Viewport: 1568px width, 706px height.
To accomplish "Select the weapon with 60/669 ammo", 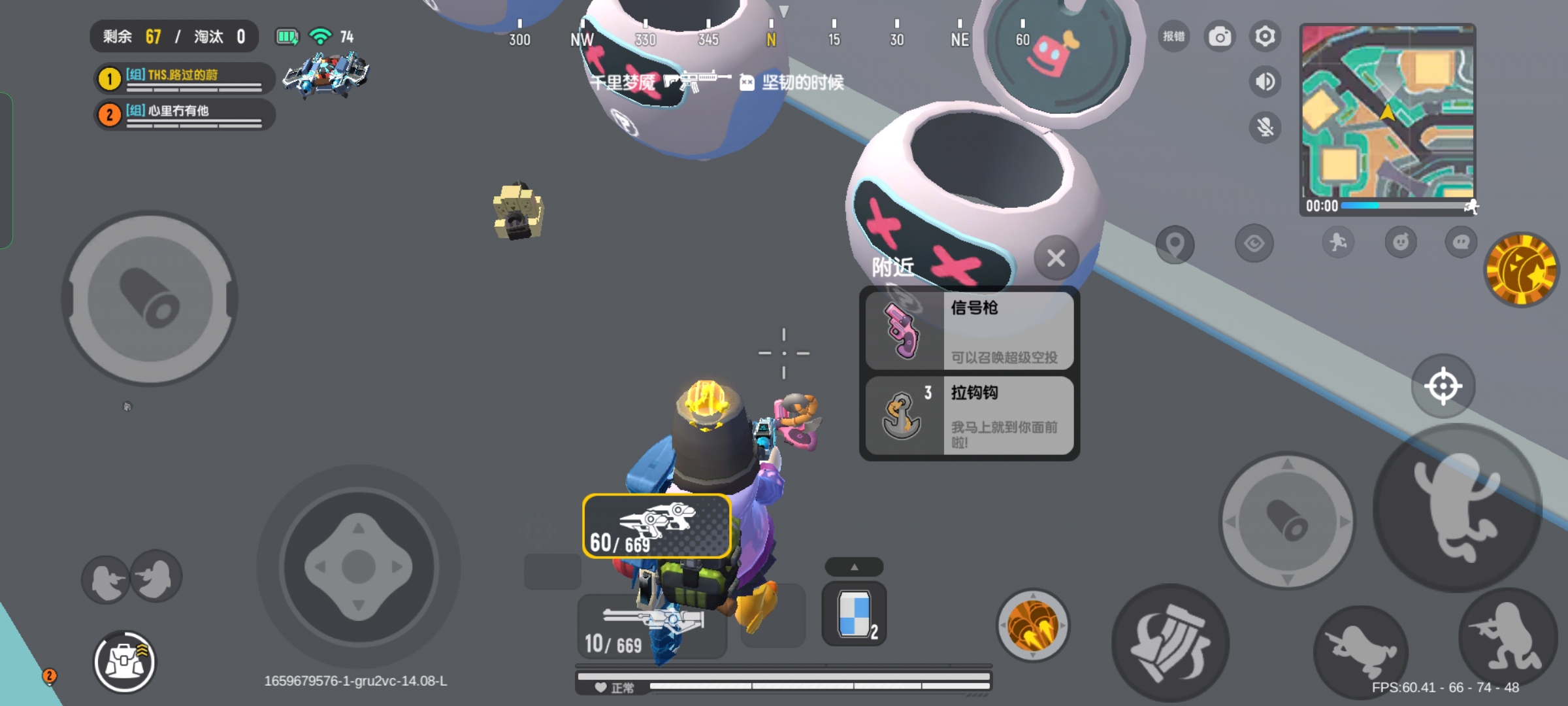I will 657,526.
